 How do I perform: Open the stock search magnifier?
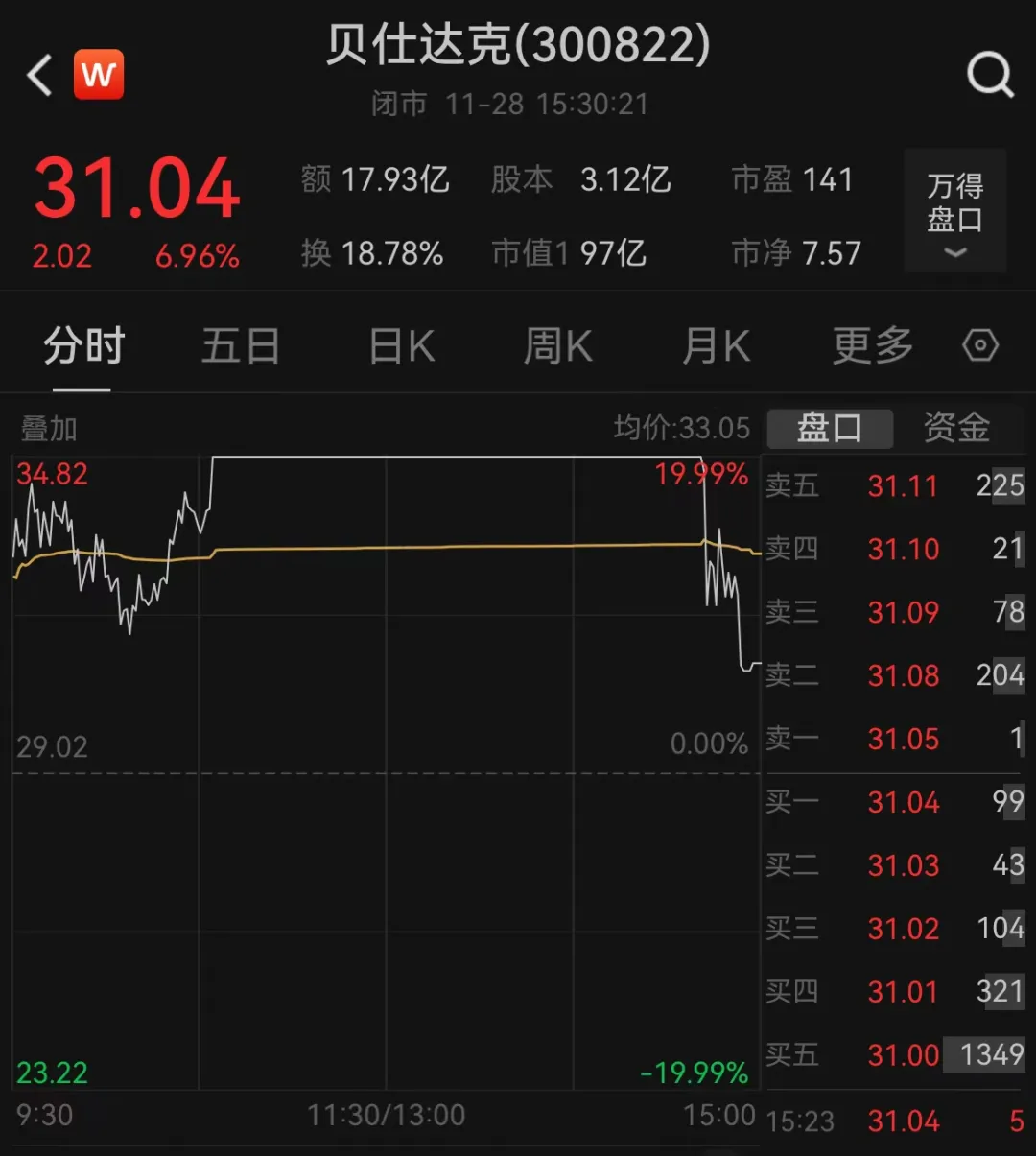coord(989,75)
